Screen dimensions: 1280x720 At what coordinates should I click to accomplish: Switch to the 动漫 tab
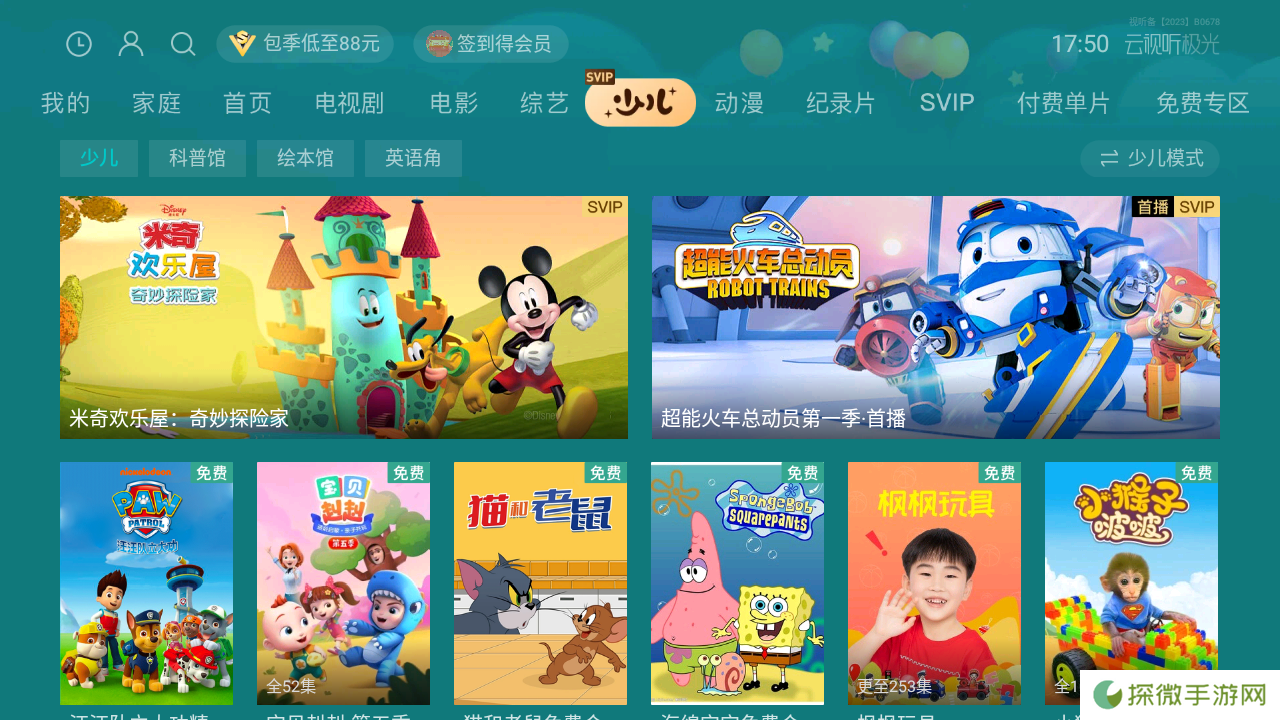click(739, 103)
